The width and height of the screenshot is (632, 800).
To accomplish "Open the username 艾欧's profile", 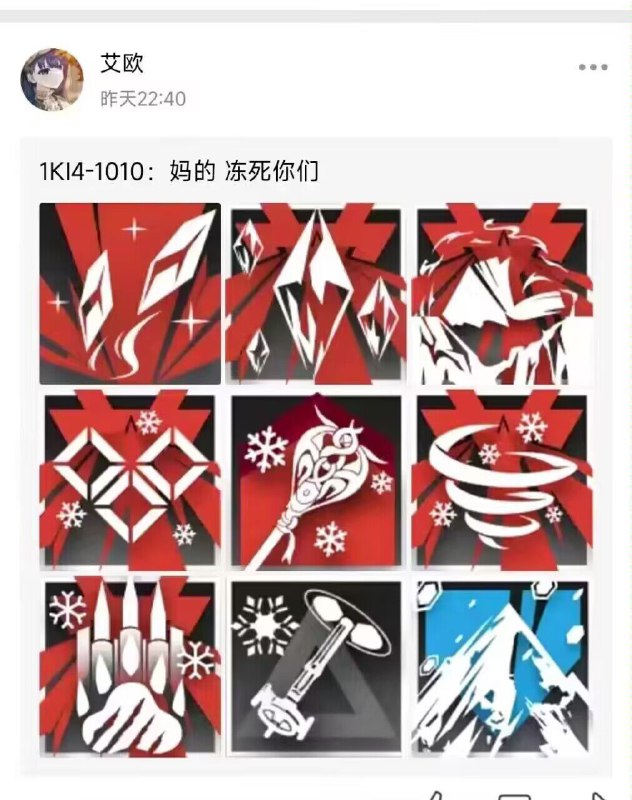I will click(122, 63).
